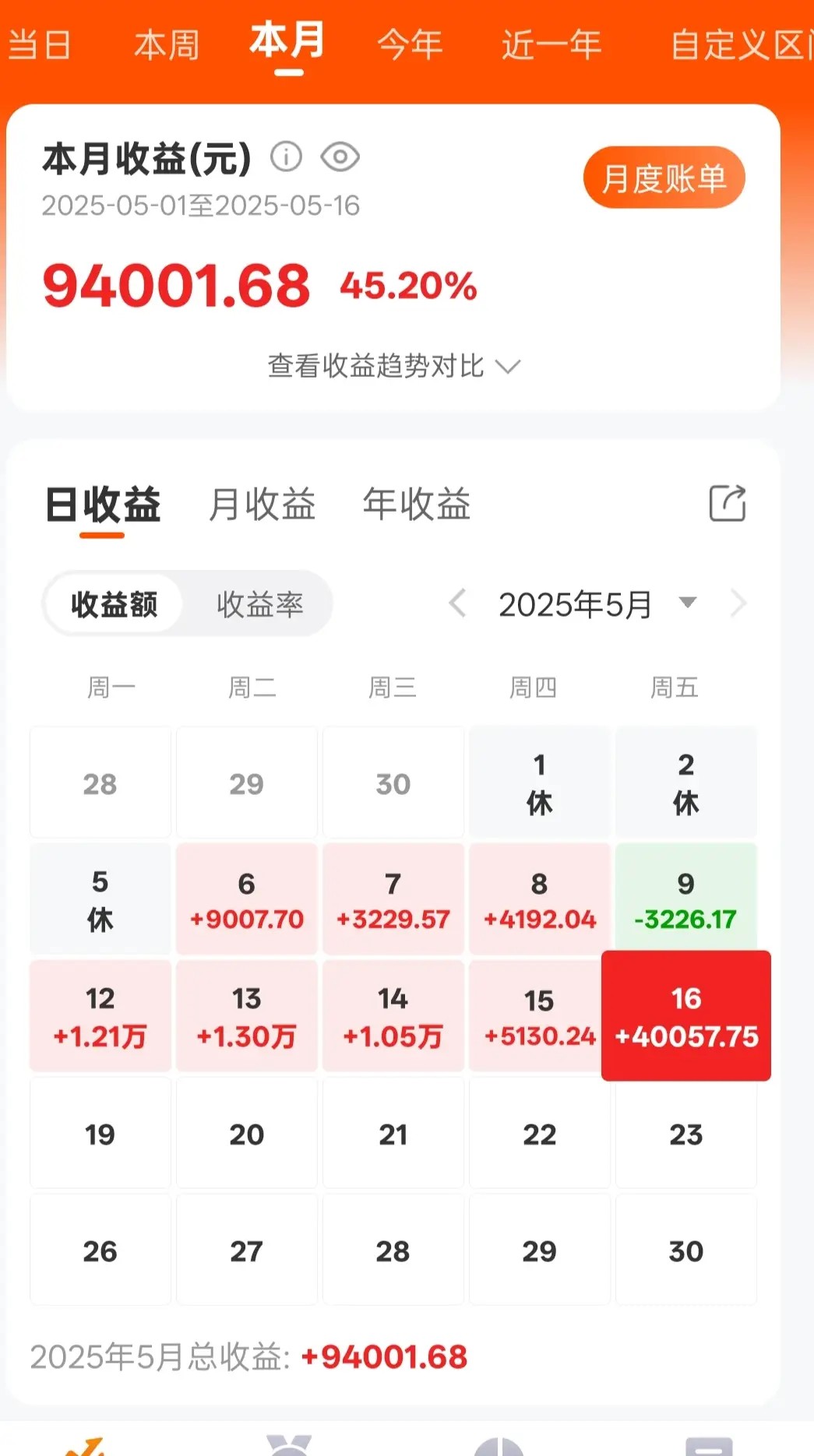This screenshot has width=814, height=1456.
Task: Hide the earnings amount with the eye icon
Action: pos(340,157)
